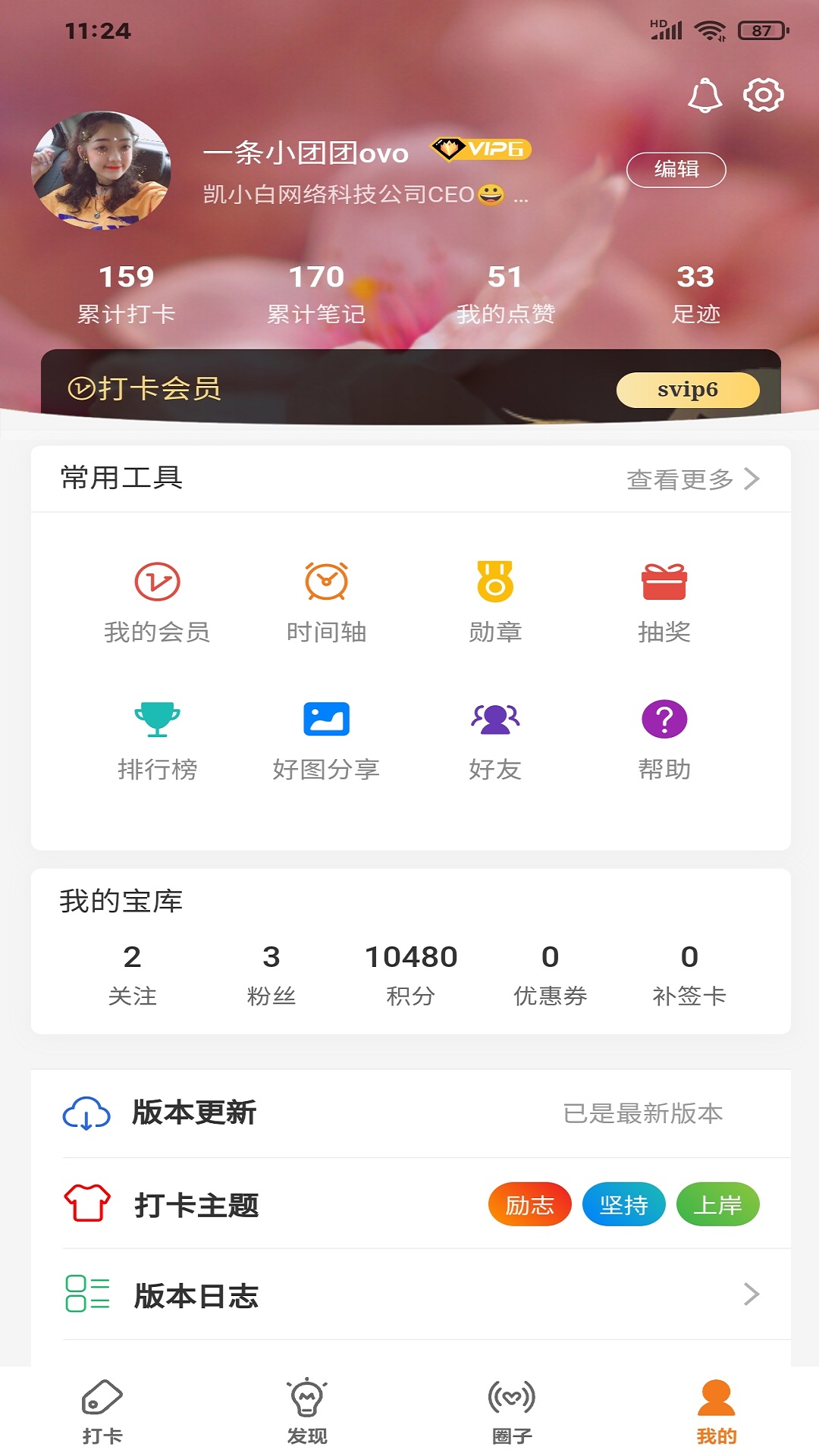
Task: Tap 查看更多 for more tools
Action: tap(692, 479)
